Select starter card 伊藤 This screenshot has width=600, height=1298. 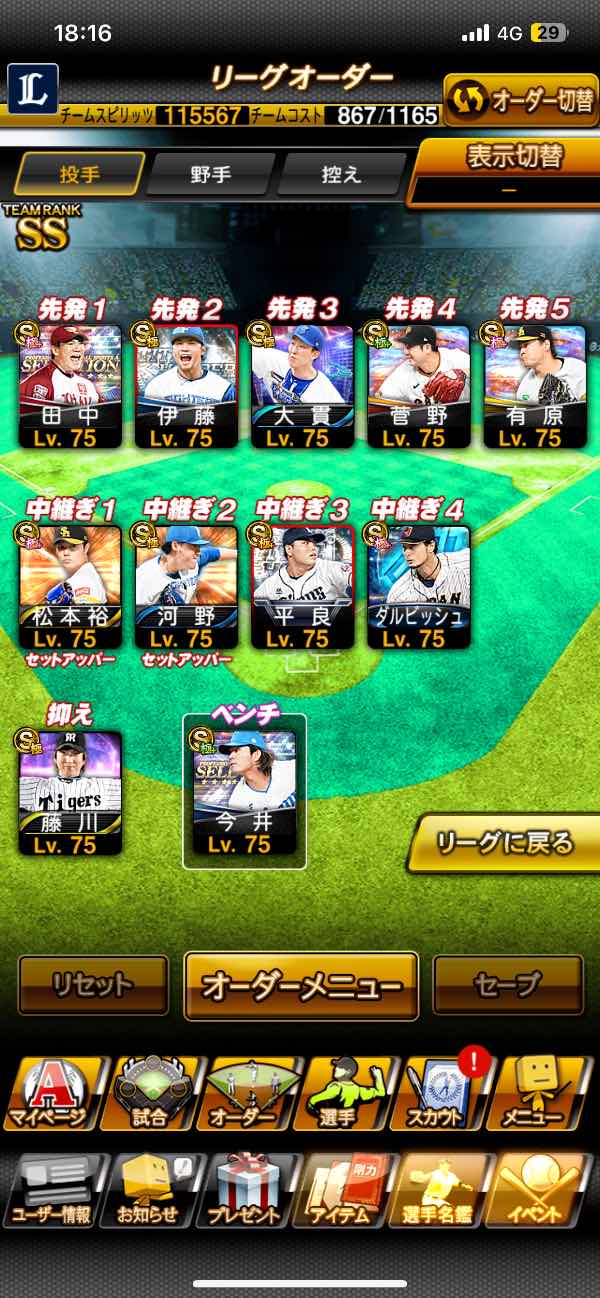coord(187,386)
